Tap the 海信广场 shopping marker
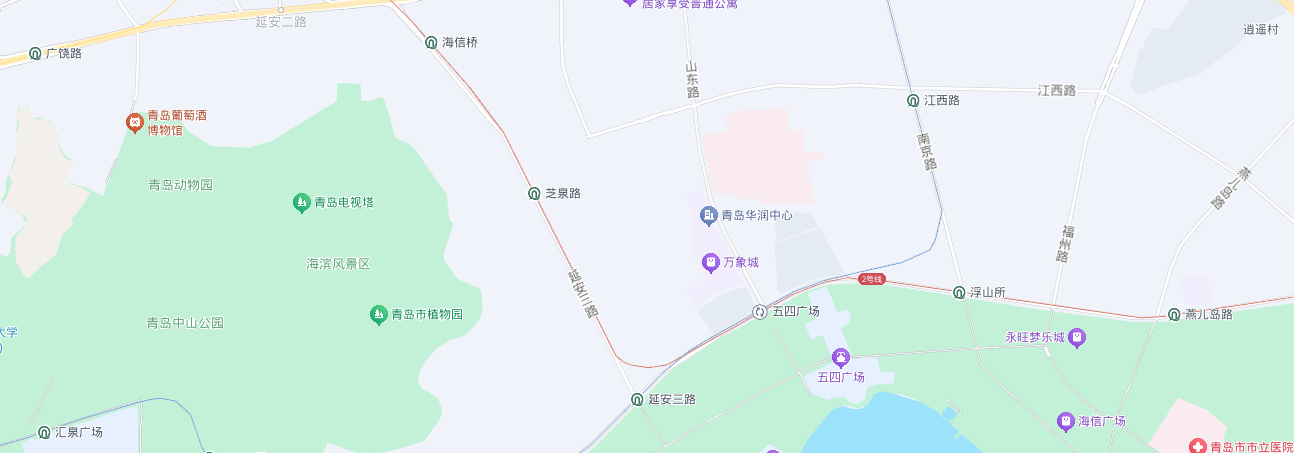The image size is (1294, 453). click(1065, 422)
